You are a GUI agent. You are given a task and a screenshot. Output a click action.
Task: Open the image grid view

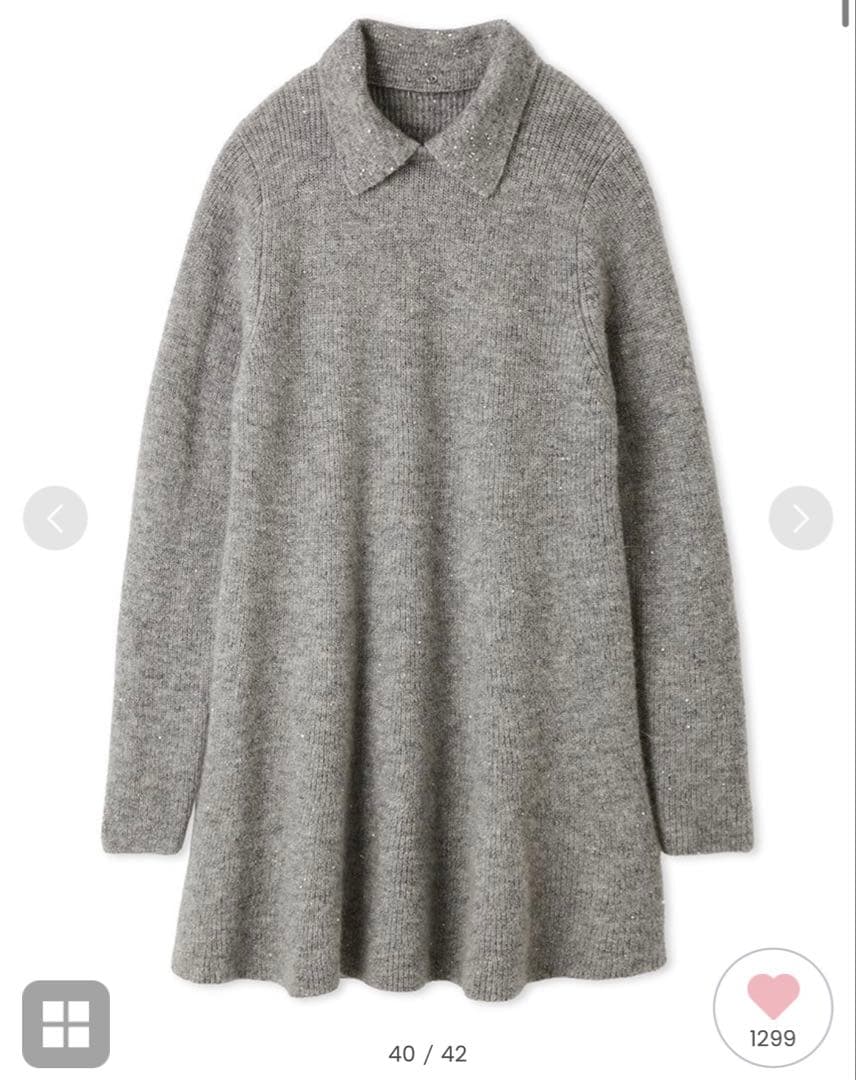(66, 1023)
